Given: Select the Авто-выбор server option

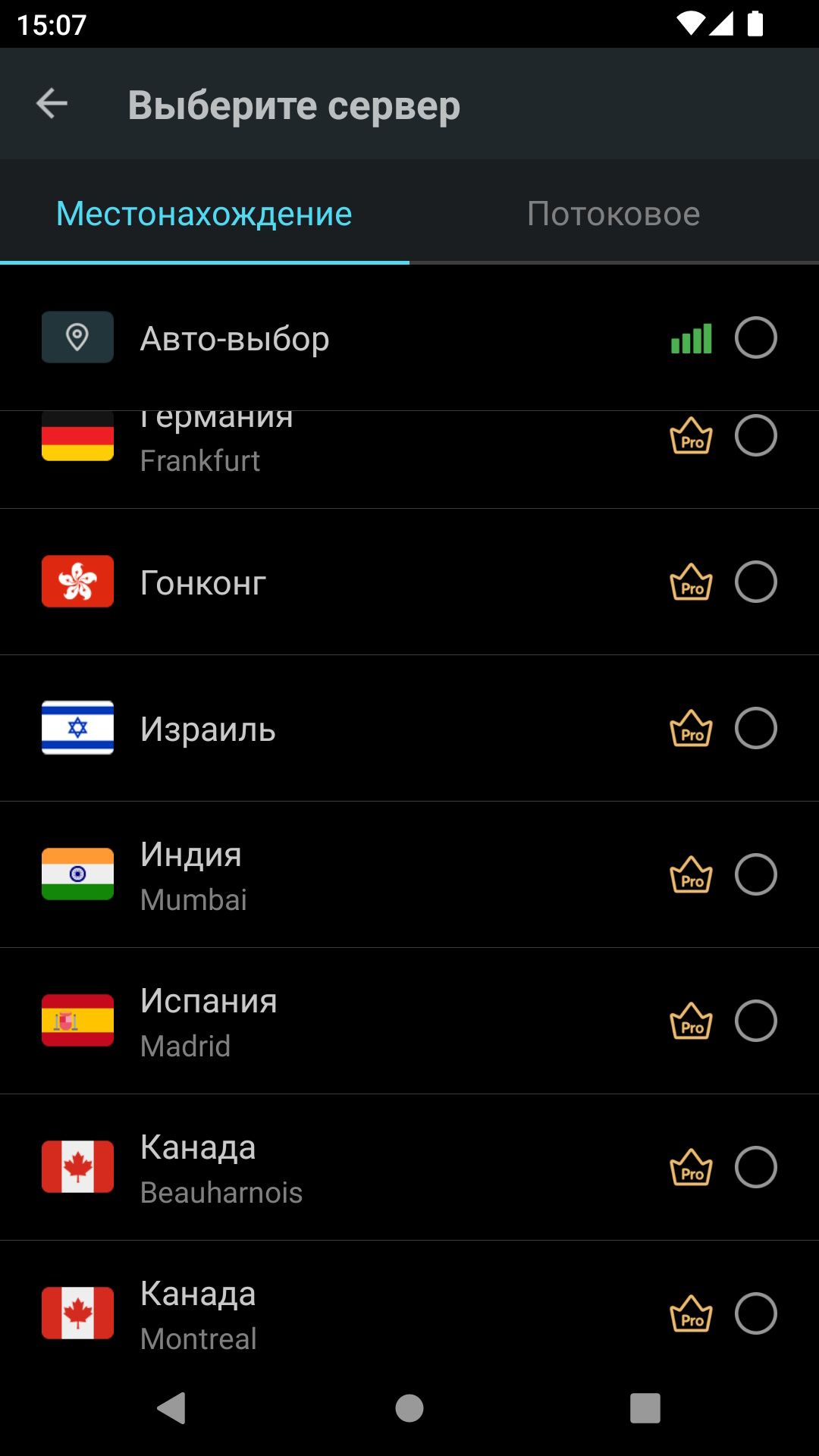Looking at the screenshot, I should tap(755, 338).
